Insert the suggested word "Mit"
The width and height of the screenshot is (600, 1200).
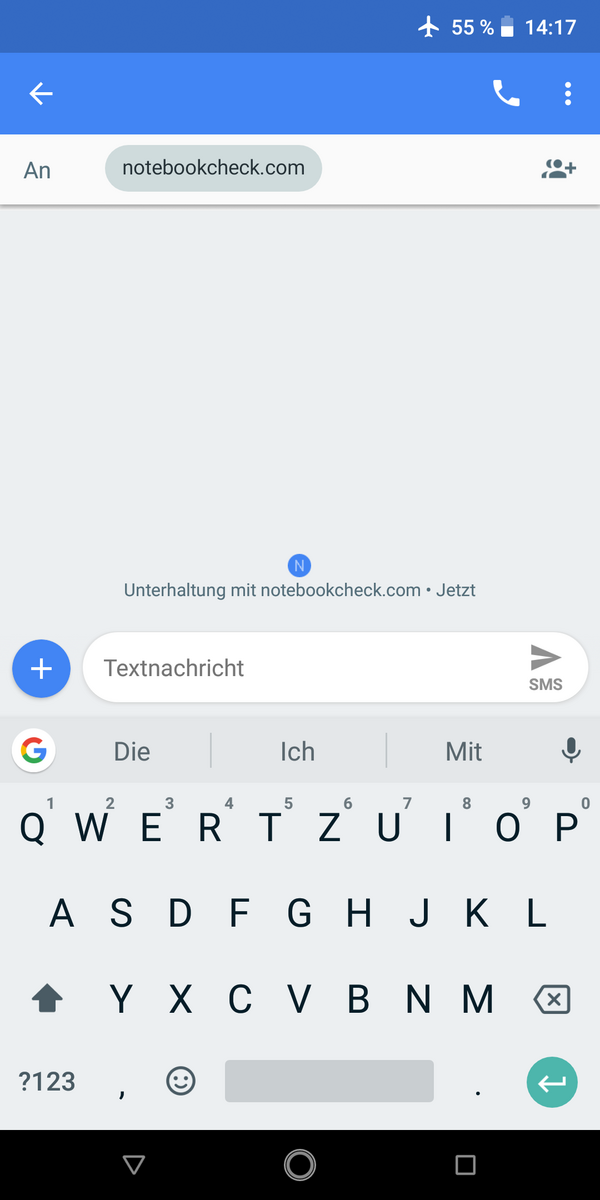(464, 751)
